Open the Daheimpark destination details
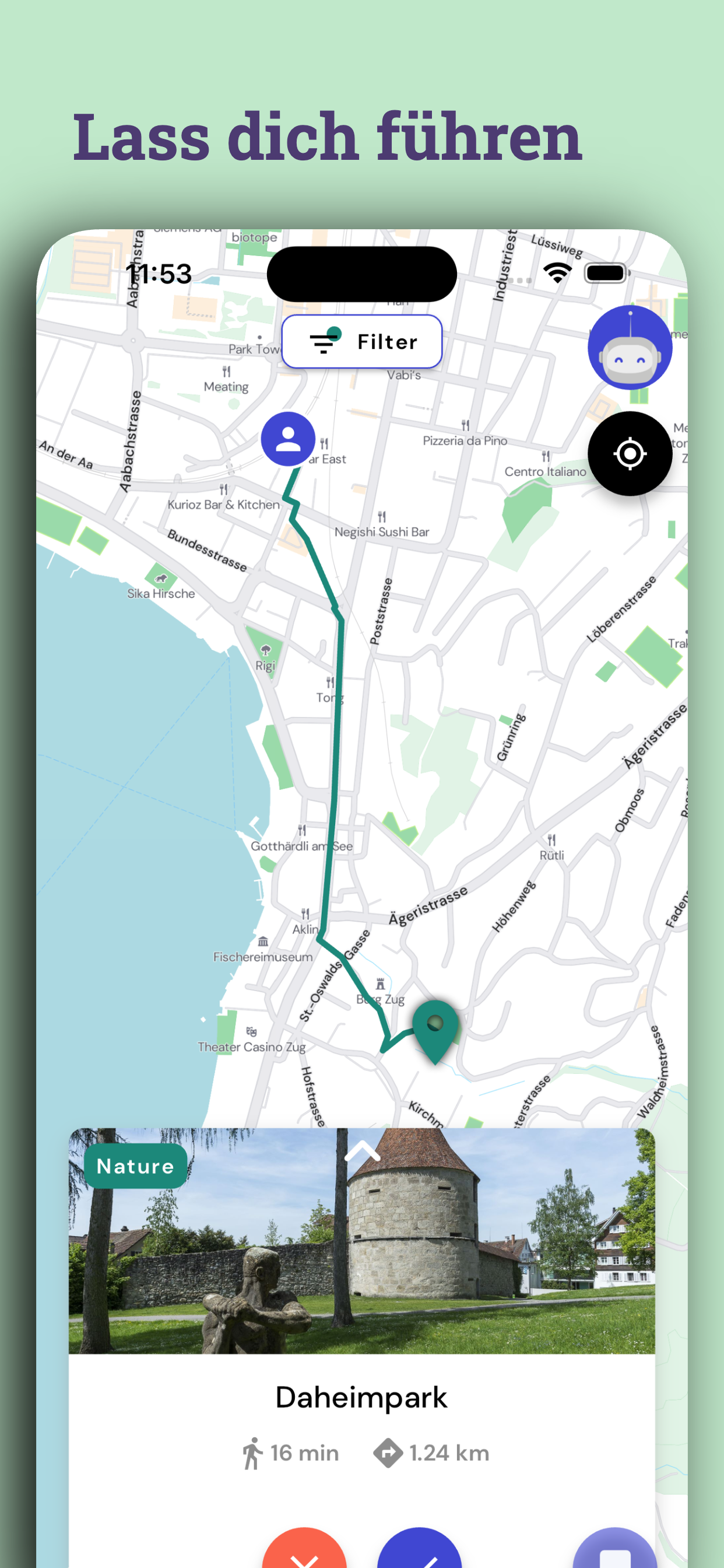This screenshot has height=1568, width=724. [361, 1398]
